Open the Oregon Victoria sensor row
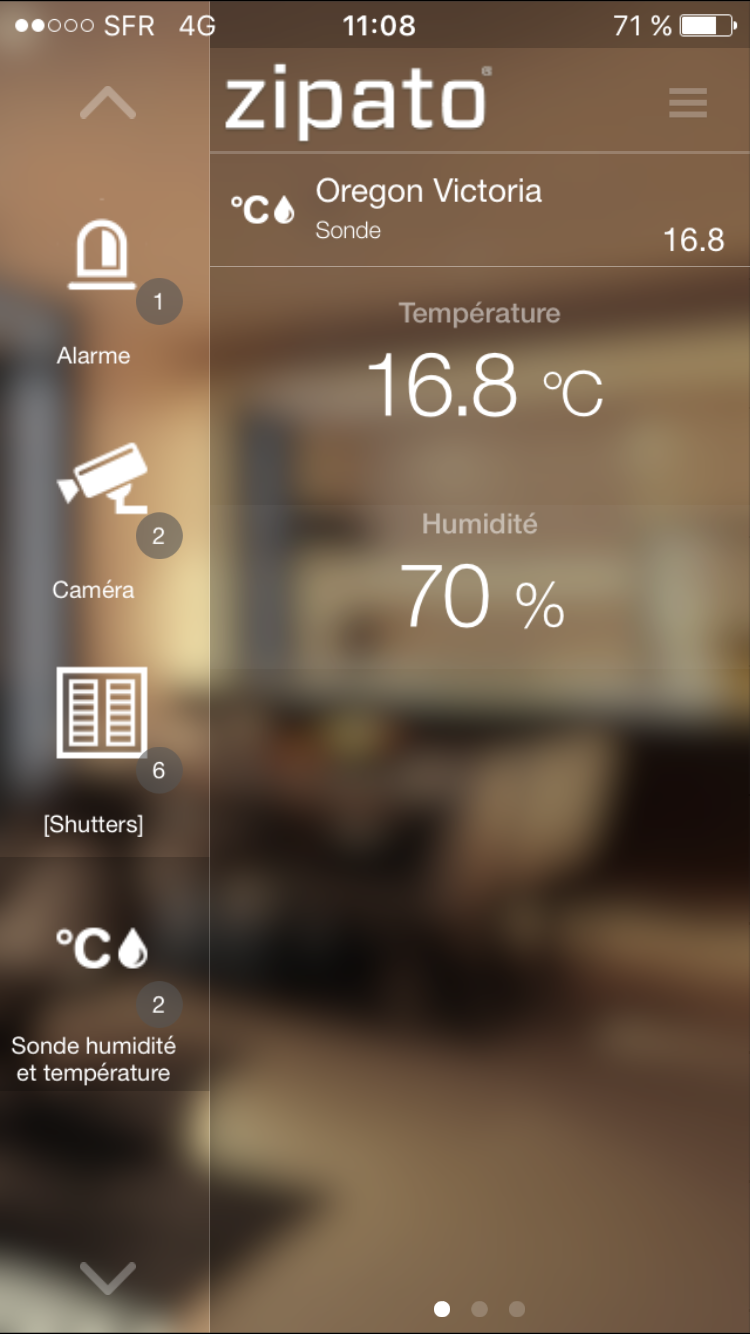This screenshot has width=750, height=1334. pos(478,209)
